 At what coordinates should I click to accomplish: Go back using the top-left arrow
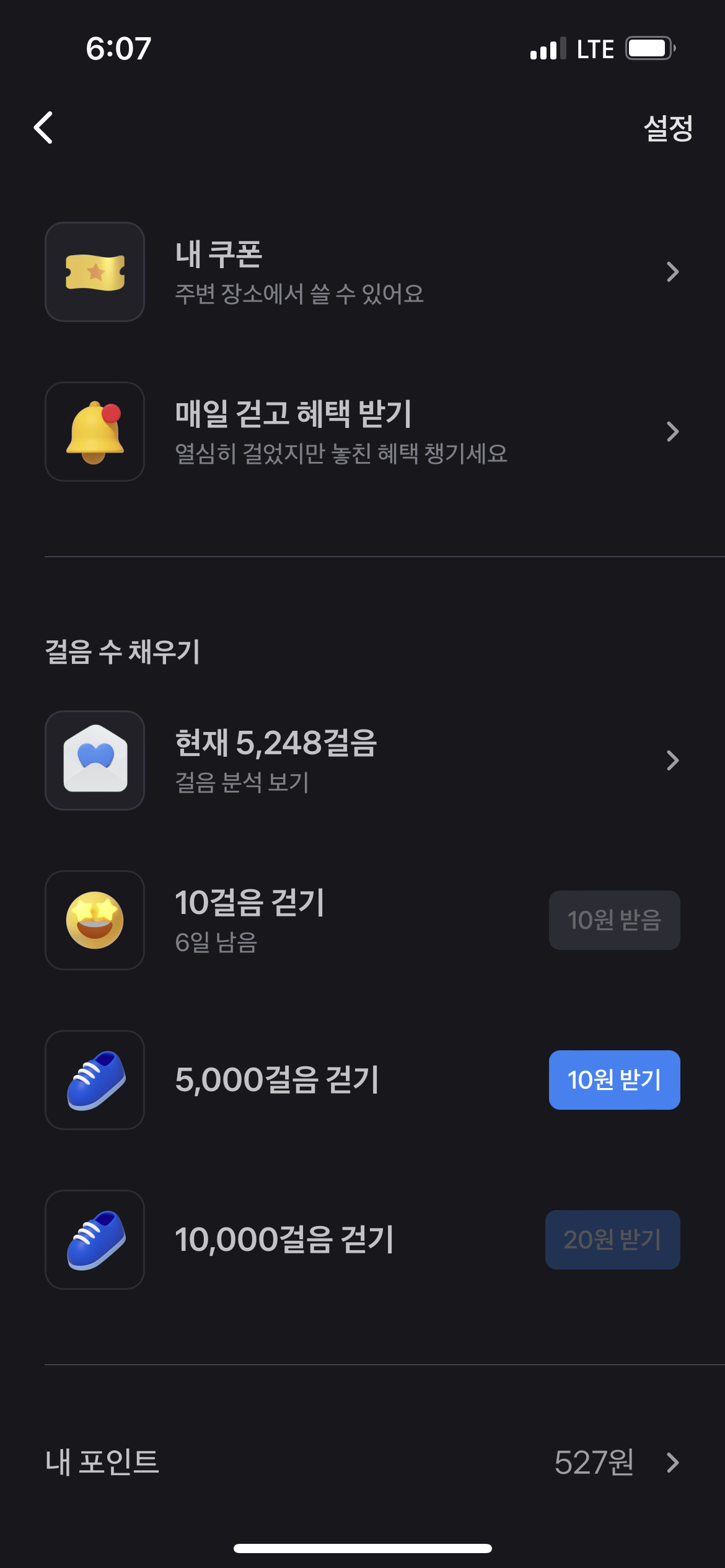43,128
